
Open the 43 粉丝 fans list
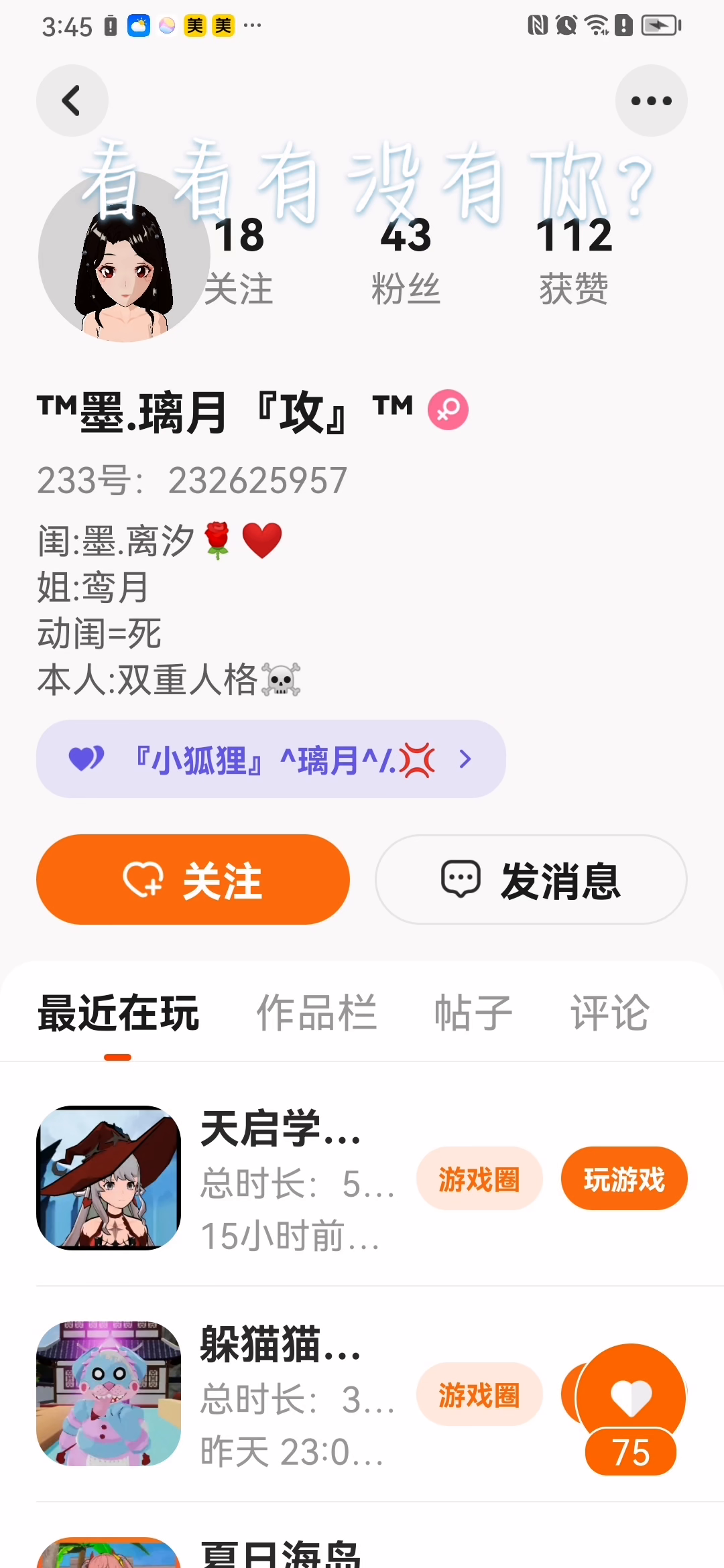click(x=406, y=261)
